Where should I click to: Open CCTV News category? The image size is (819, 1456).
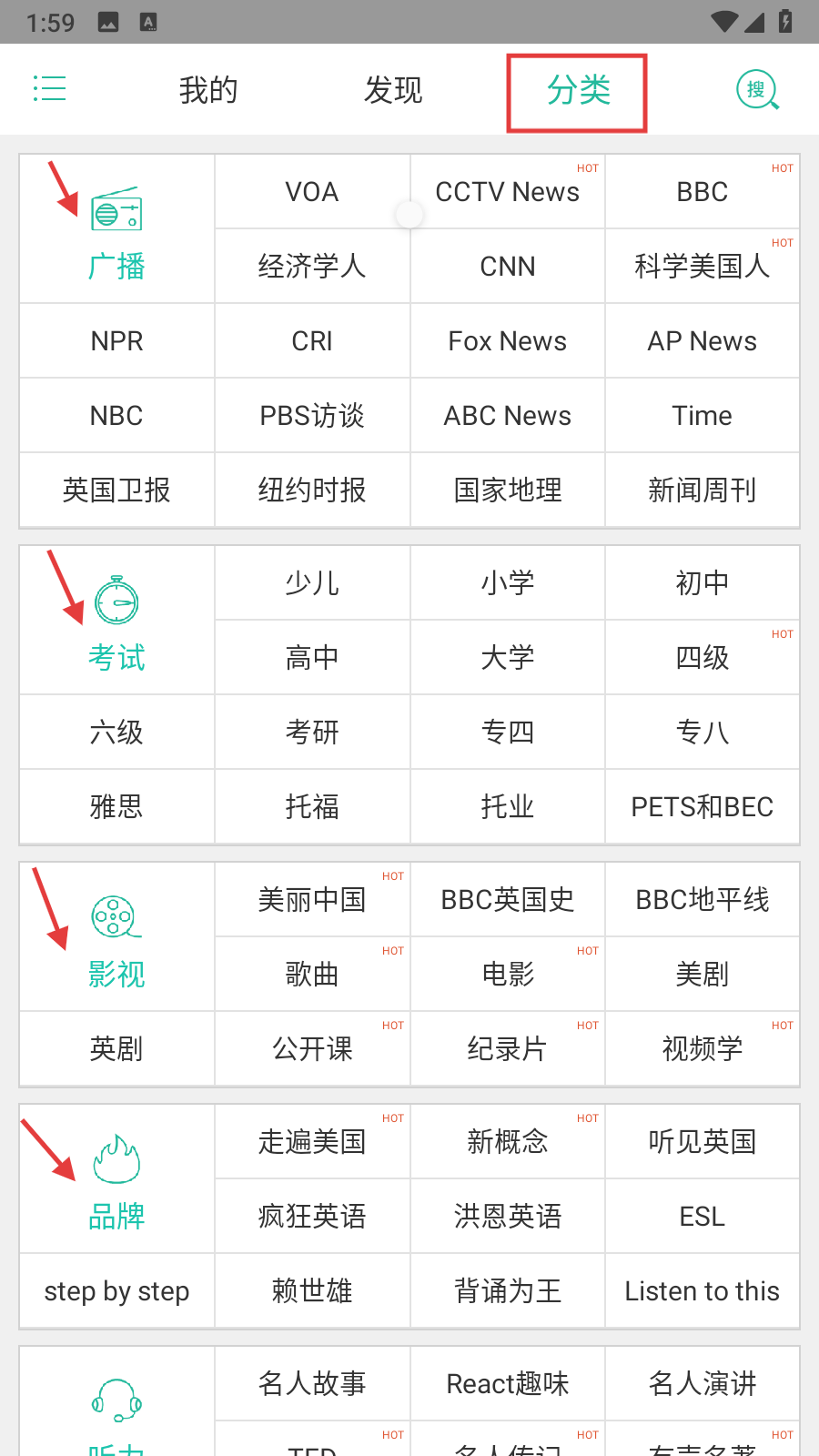pyautogui.click(x=507, y=192)
